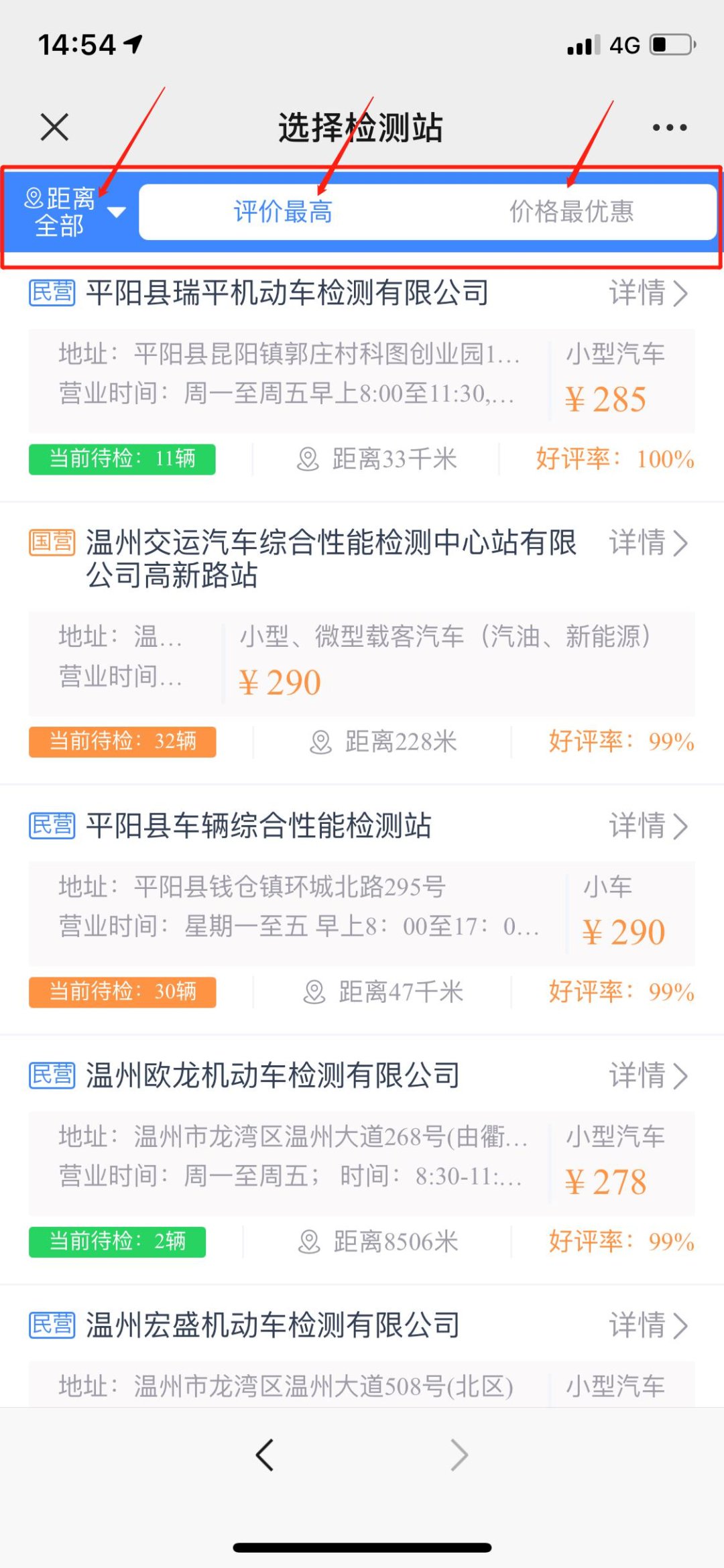Switch to 价格最优惠 sorting tab

pos(571,212)
